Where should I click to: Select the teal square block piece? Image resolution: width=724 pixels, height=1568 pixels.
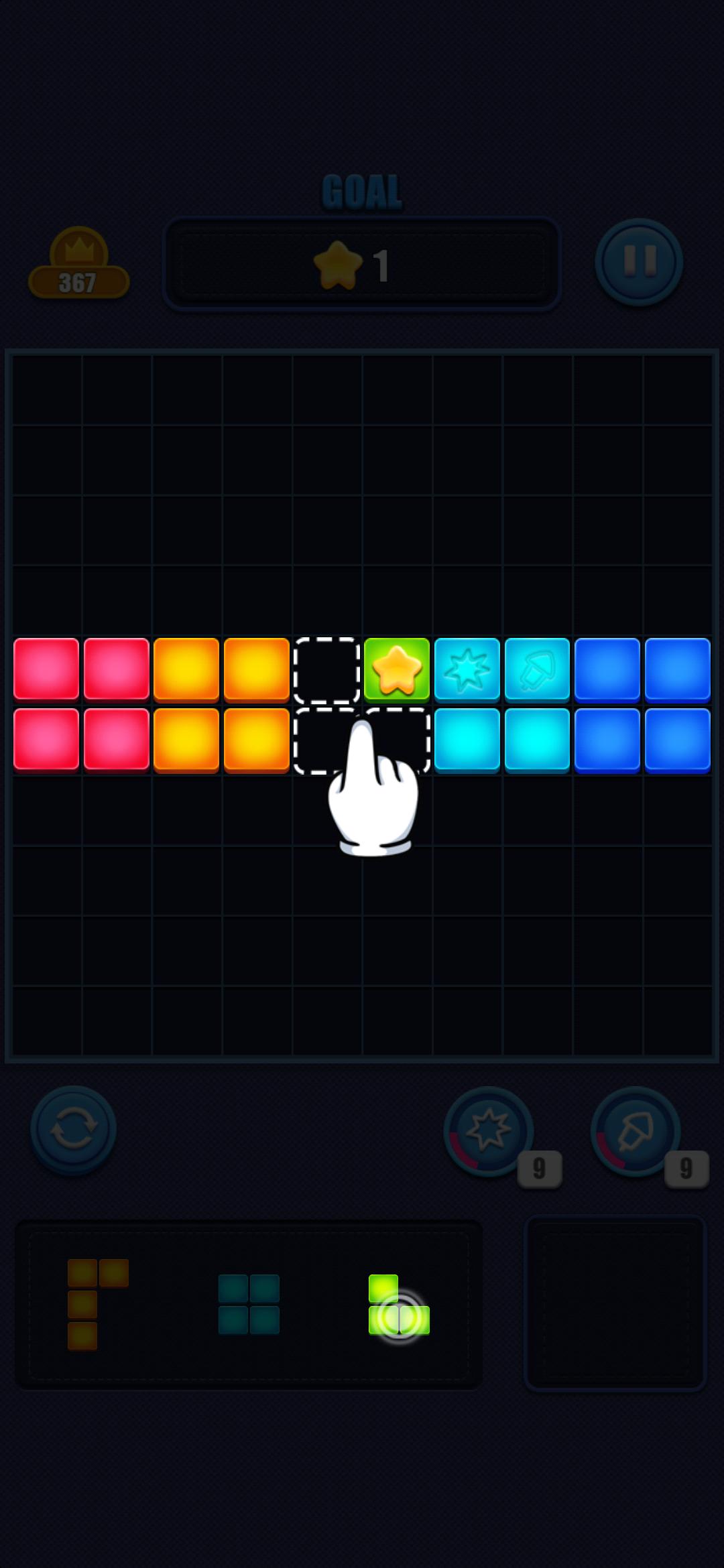tap(249, 1304)
